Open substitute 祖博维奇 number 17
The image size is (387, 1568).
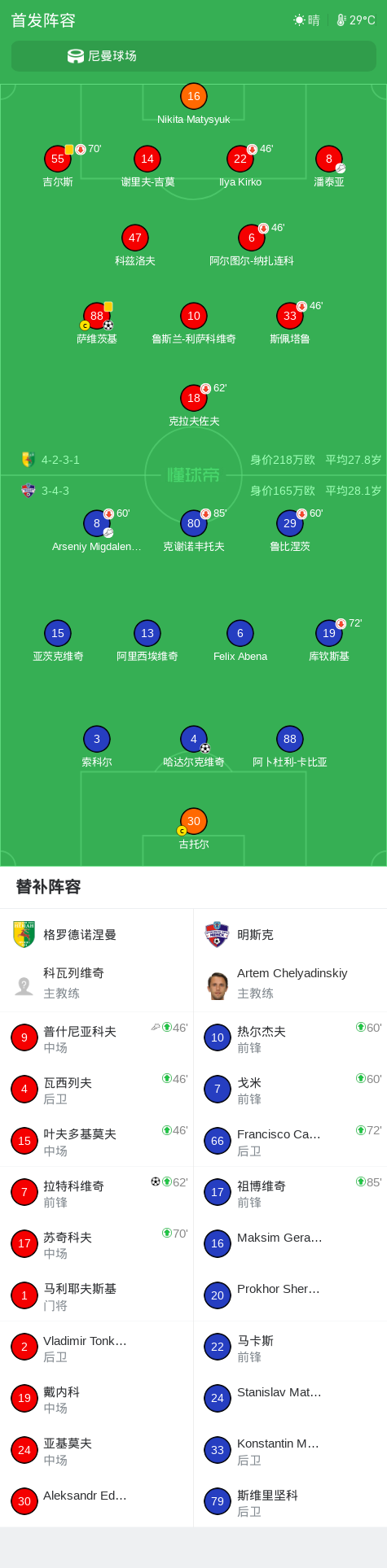(x=290, y=1192)
